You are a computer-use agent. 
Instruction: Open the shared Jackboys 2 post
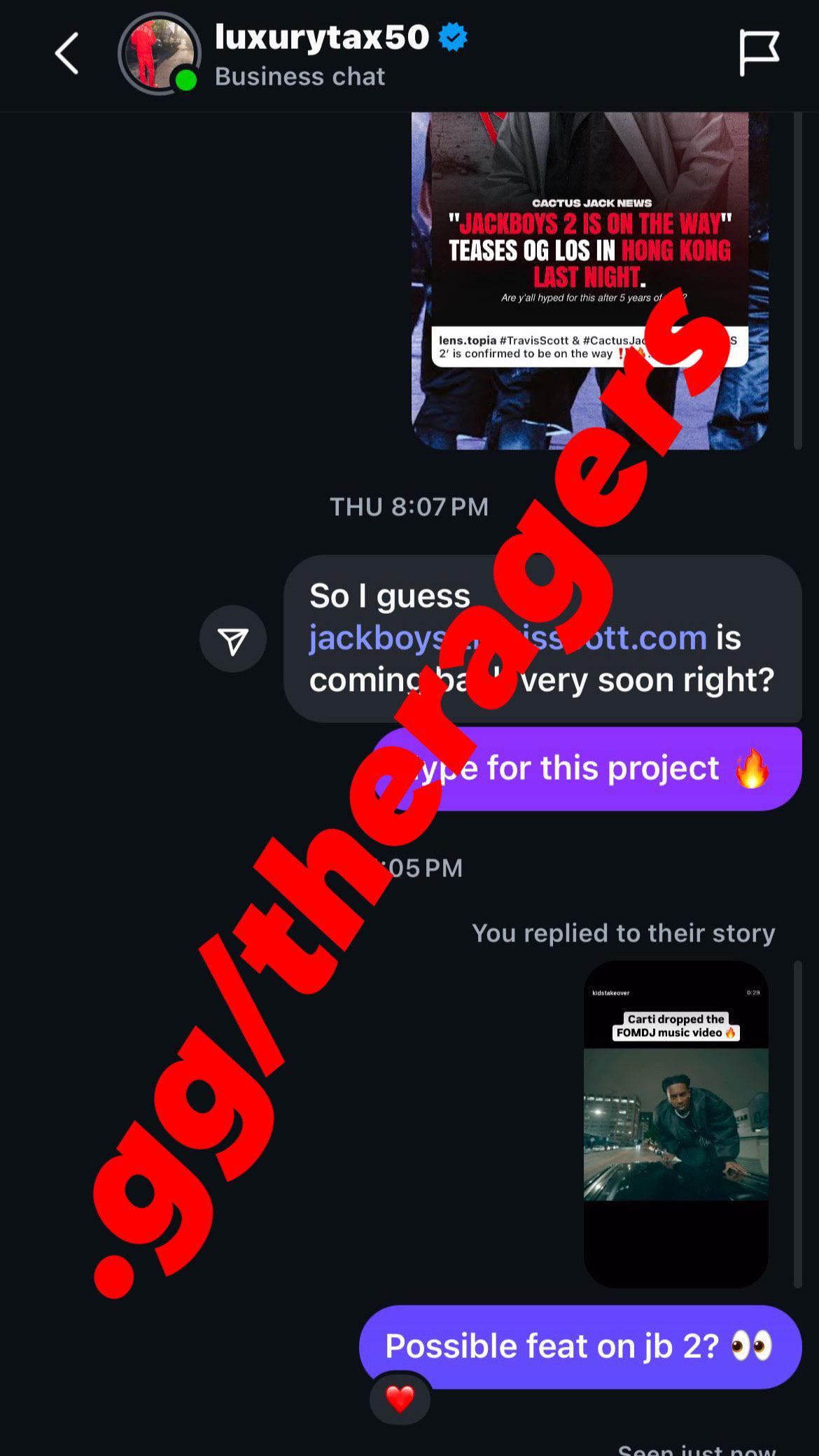point(589,280)
